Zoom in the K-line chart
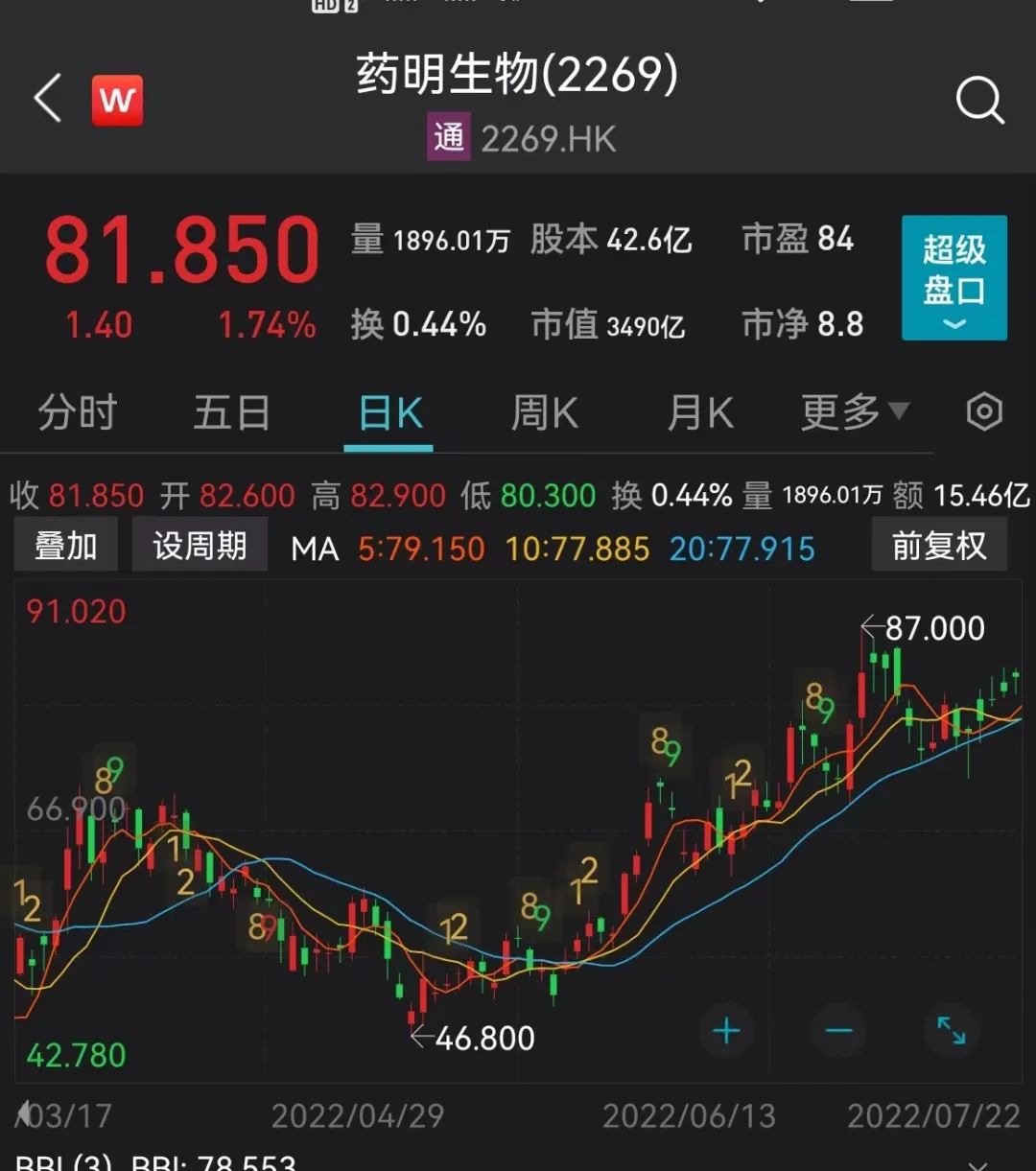This screenshot has width=1036, height=1171. 726,1031
